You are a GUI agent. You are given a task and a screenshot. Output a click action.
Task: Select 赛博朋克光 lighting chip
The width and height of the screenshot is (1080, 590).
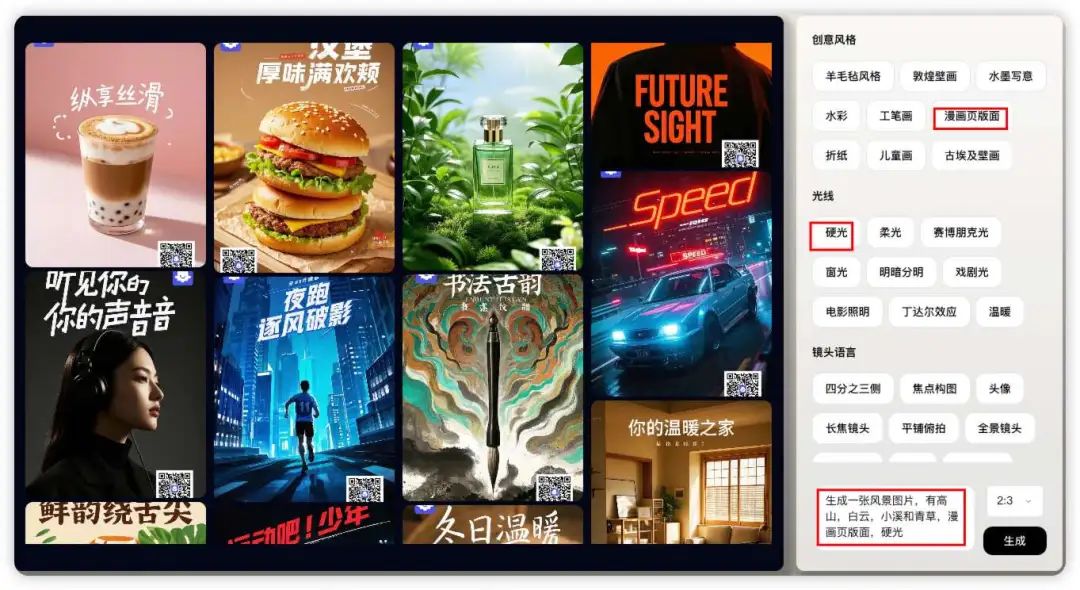[960, 233]
